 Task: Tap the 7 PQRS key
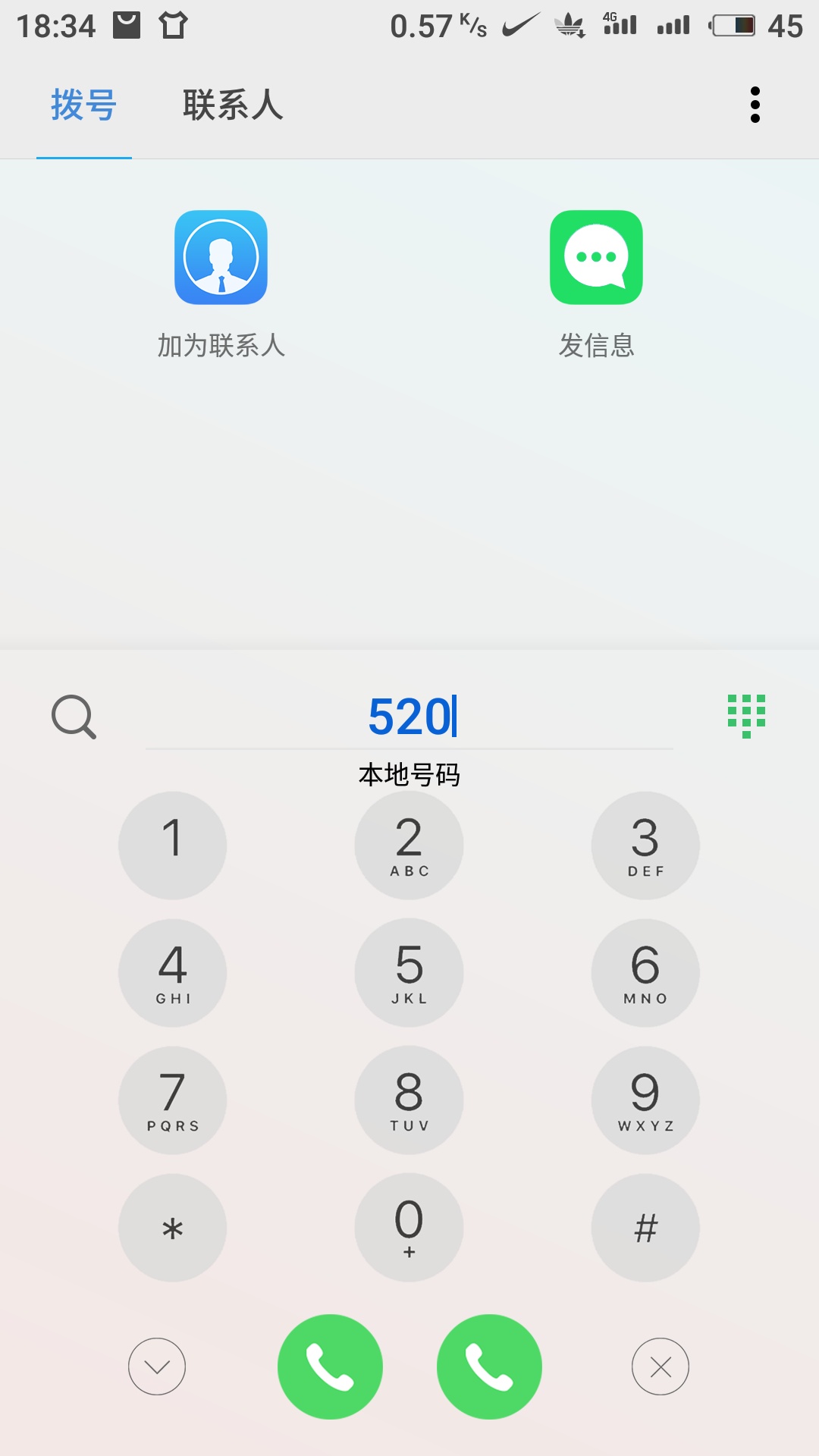click(173, 1100)
